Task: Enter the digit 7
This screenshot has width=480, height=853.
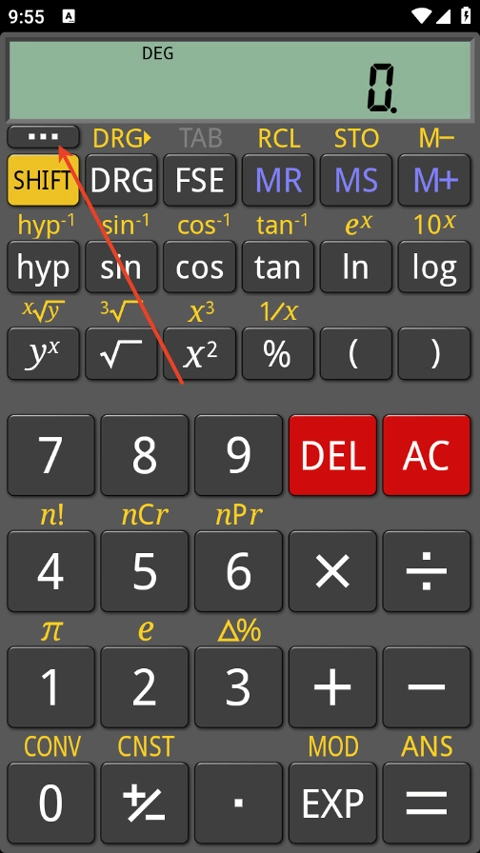Action: 51,455
